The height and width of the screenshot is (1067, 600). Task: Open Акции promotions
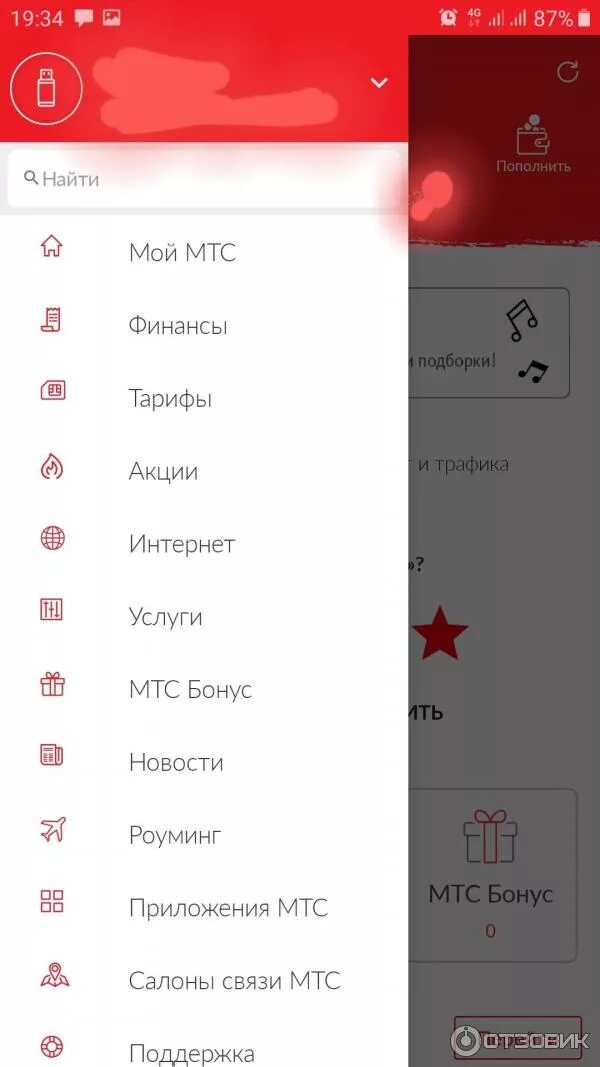pos(204,471)
